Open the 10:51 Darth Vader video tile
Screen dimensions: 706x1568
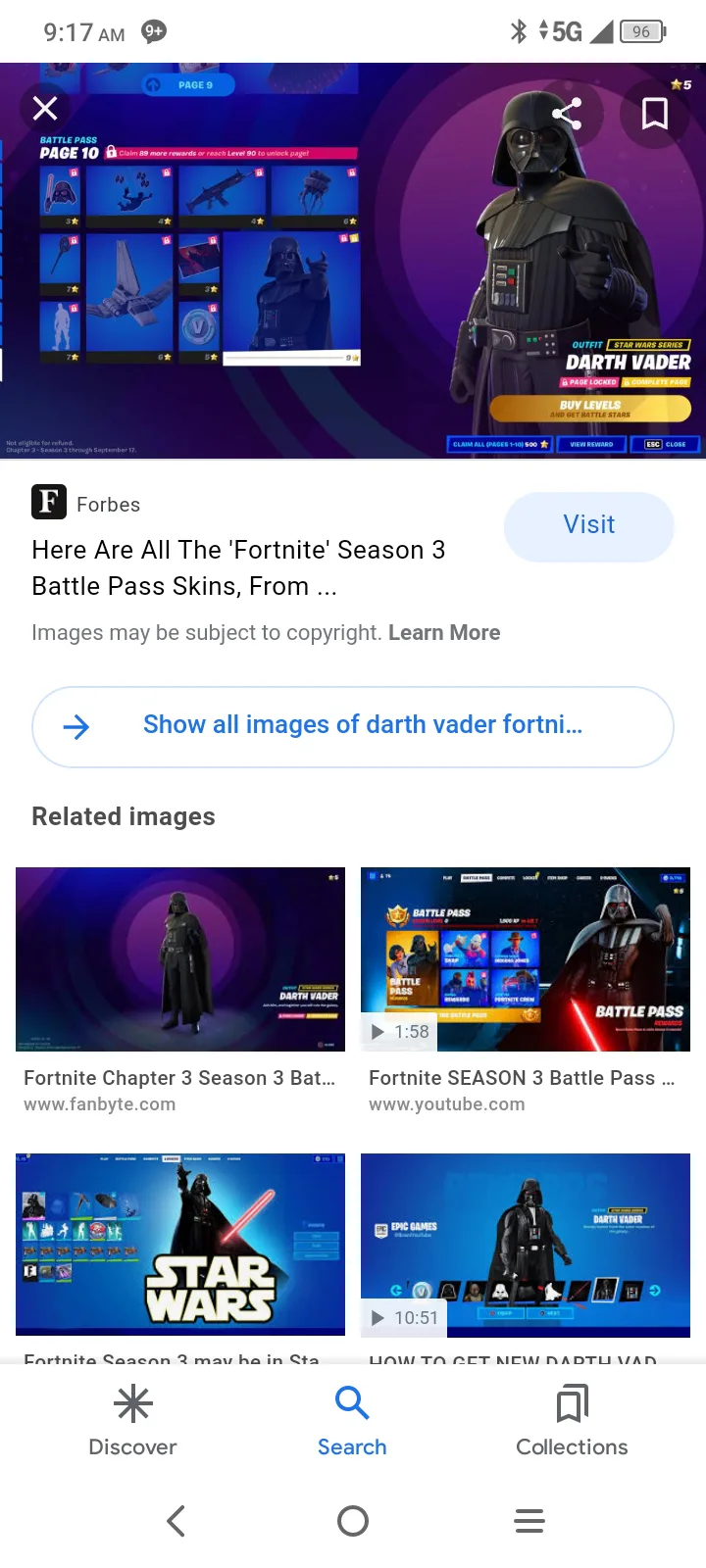coord(526,1244)
